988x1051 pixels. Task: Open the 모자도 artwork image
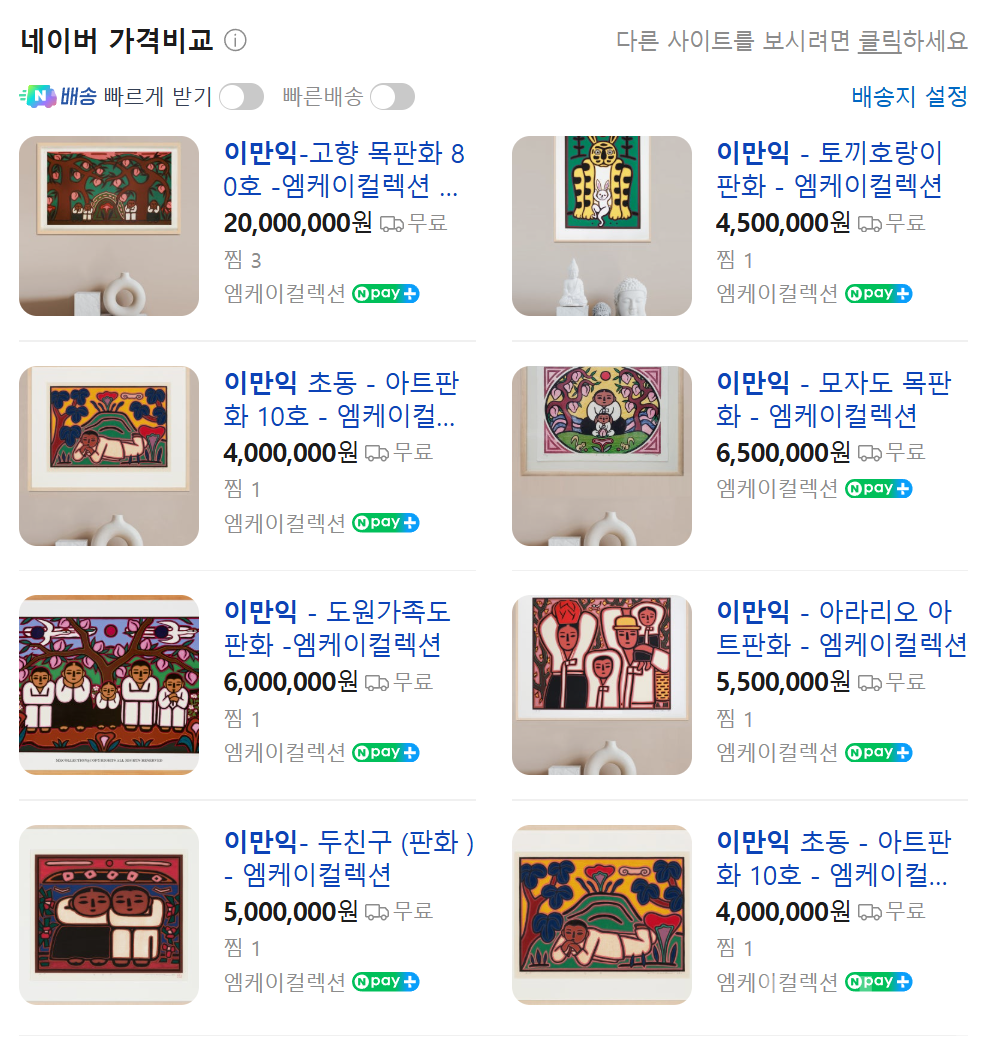601,456
